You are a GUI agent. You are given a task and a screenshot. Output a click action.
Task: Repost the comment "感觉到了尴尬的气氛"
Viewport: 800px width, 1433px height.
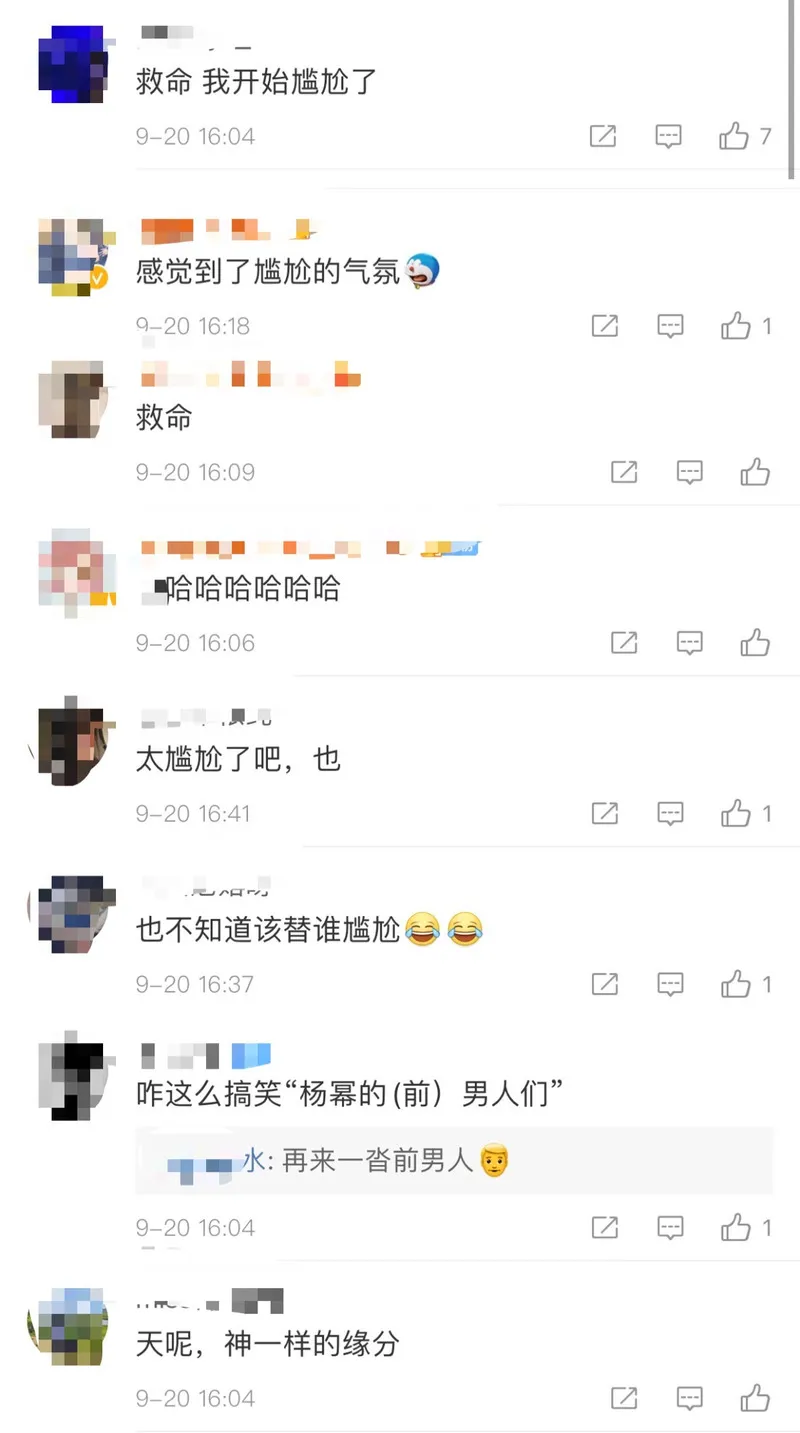[605, 325]
